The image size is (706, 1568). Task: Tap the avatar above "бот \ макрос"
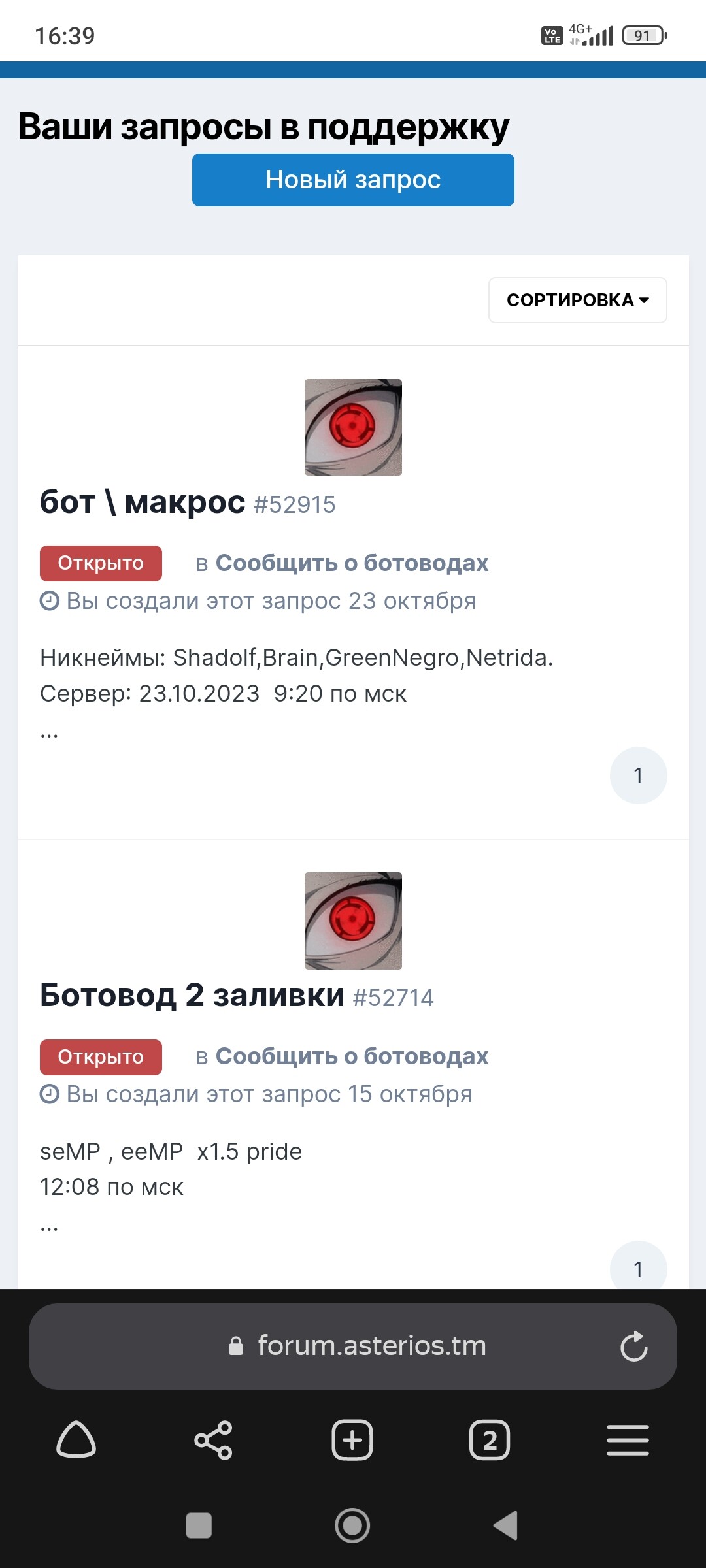(353, 427)
